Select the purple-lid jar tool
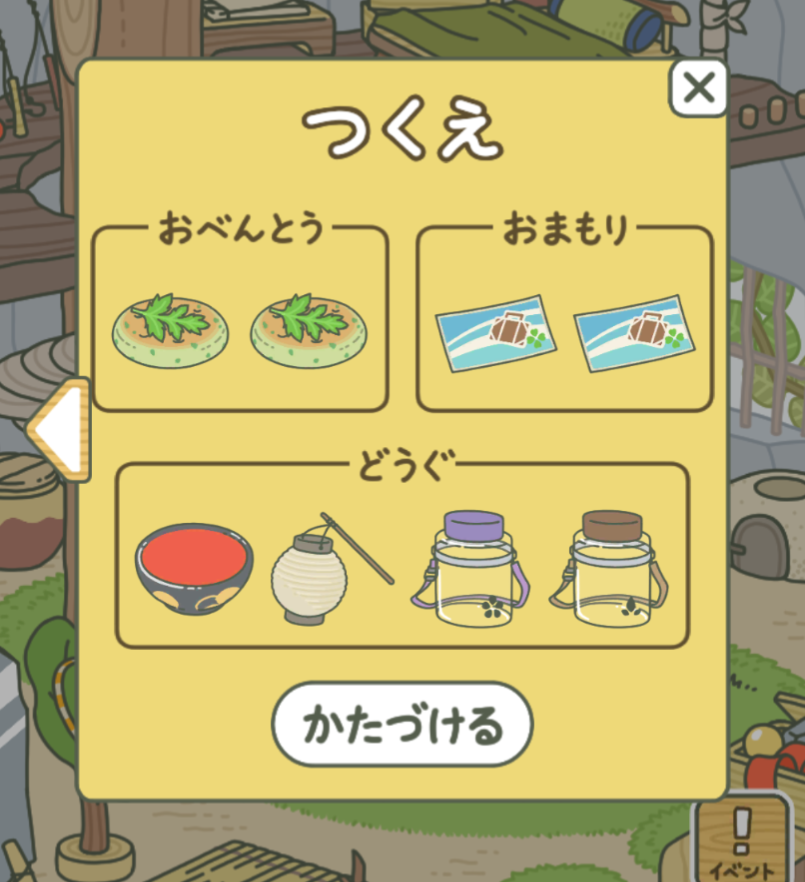This screenshot has width=805, height=882. coord(470,566)
